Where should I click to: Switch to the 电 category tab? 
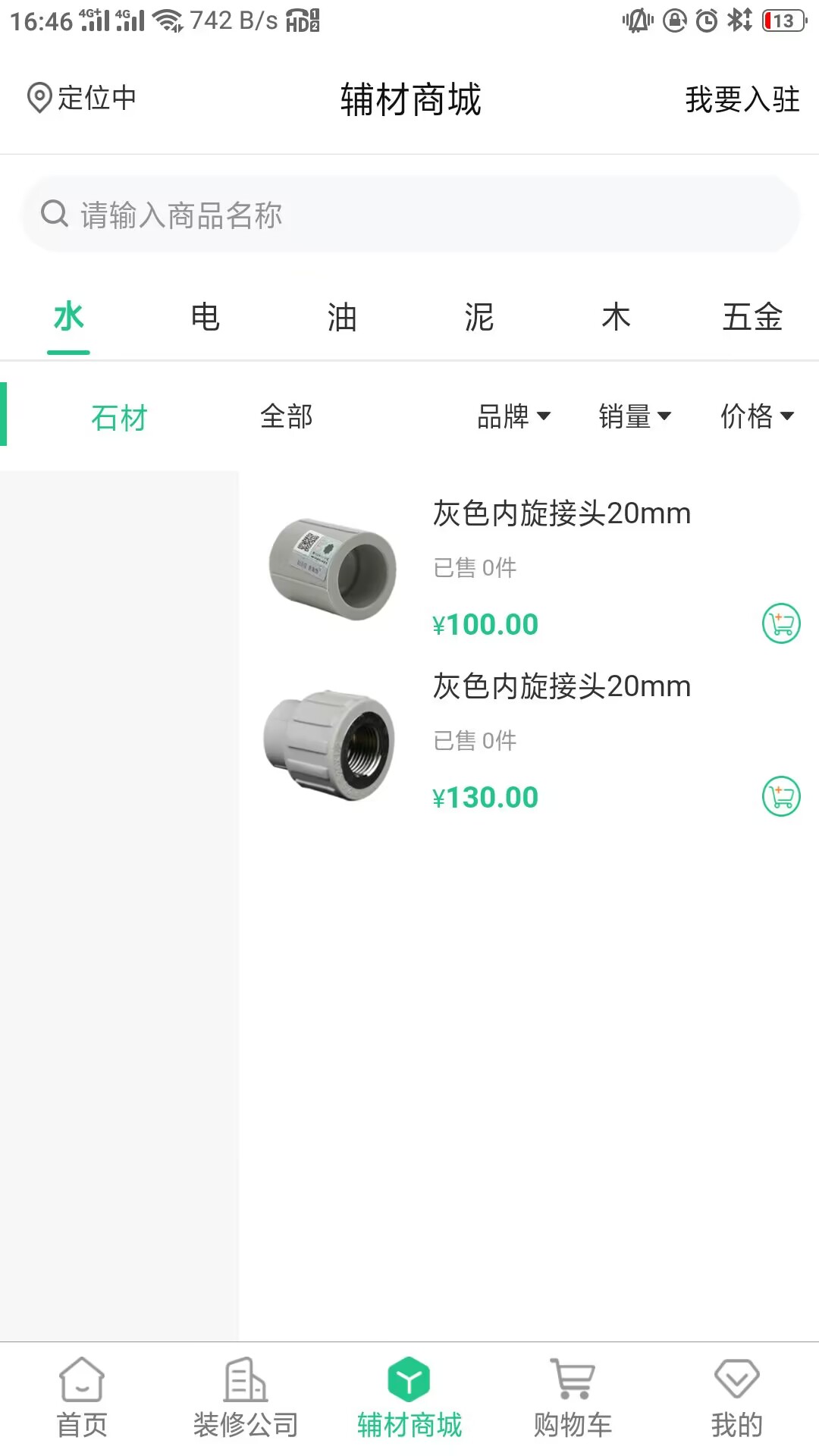[x=205, y=317]
